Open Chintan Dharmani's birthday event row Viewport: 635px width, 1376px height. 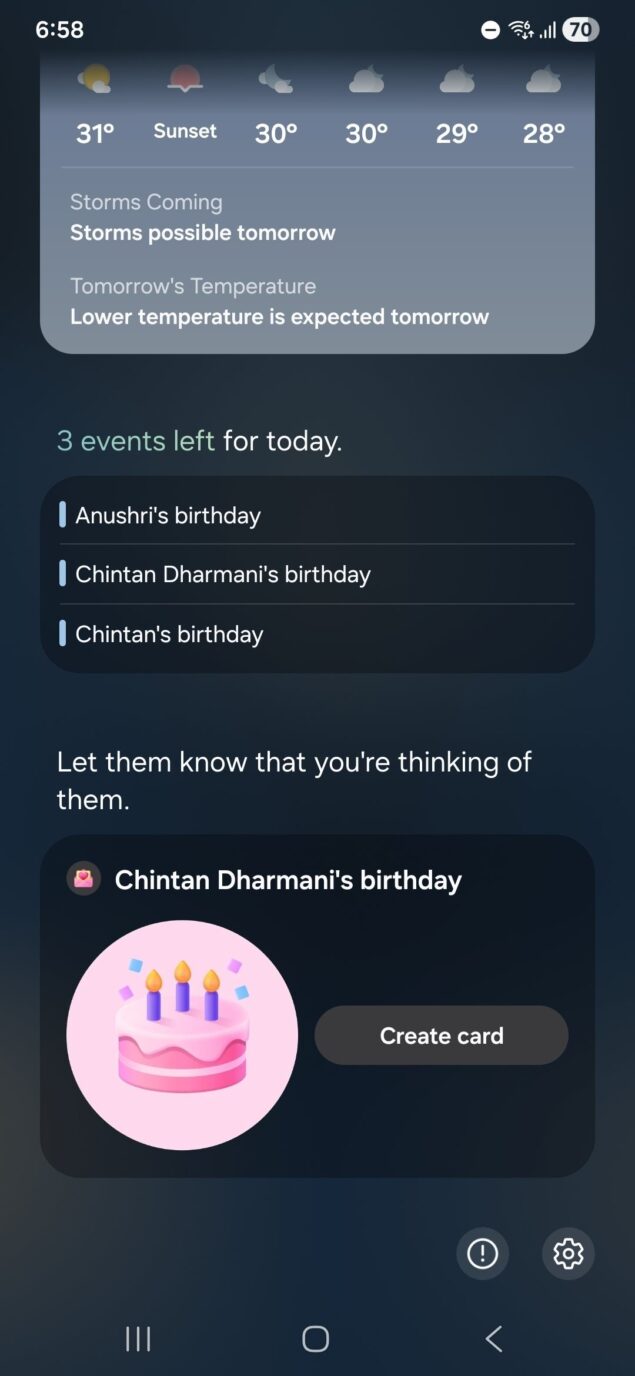(x=222, y=575)
